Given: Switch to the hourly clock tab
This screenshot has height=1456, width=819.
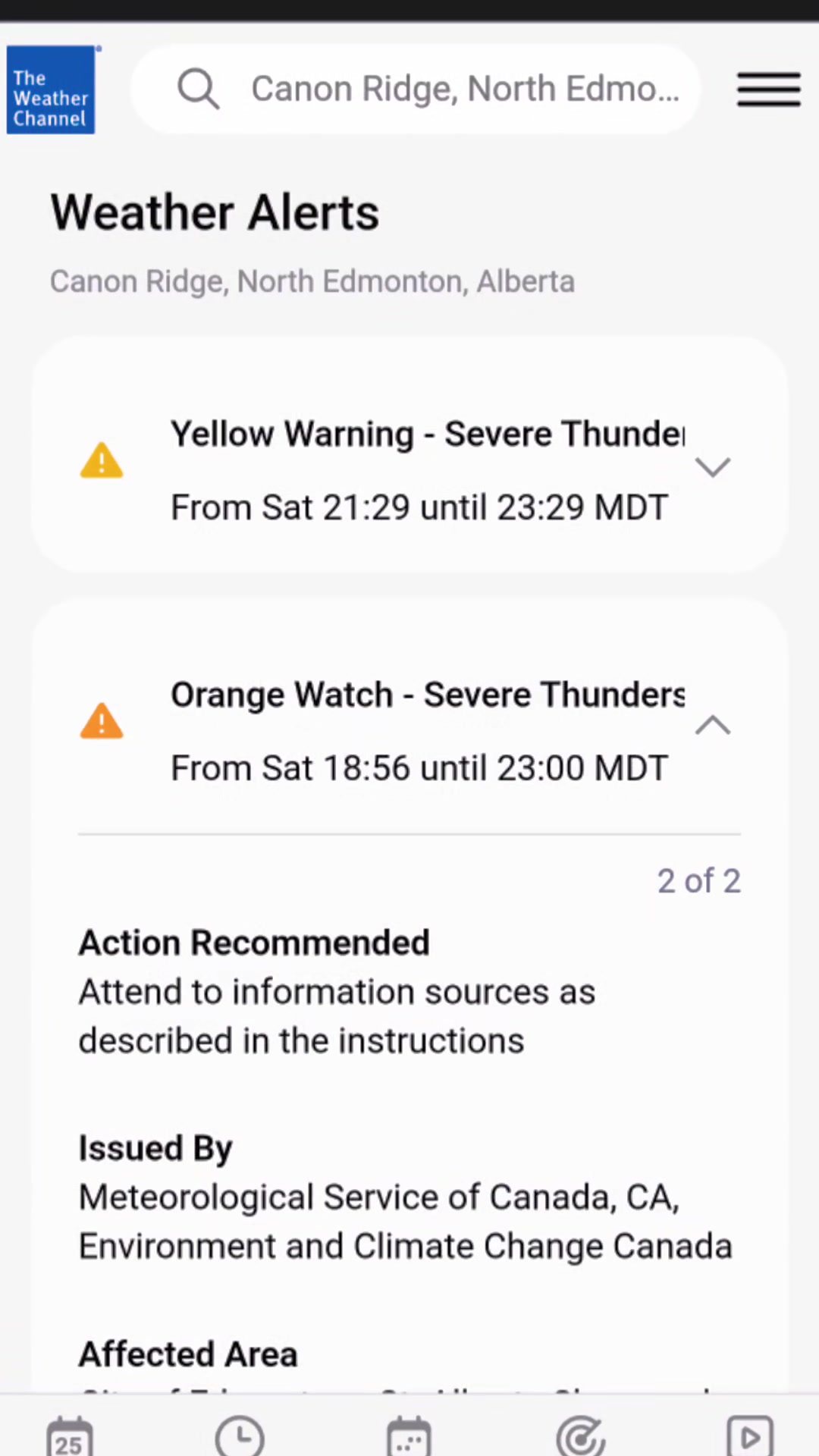Looking at the screenshot, I should point(240,1436).
